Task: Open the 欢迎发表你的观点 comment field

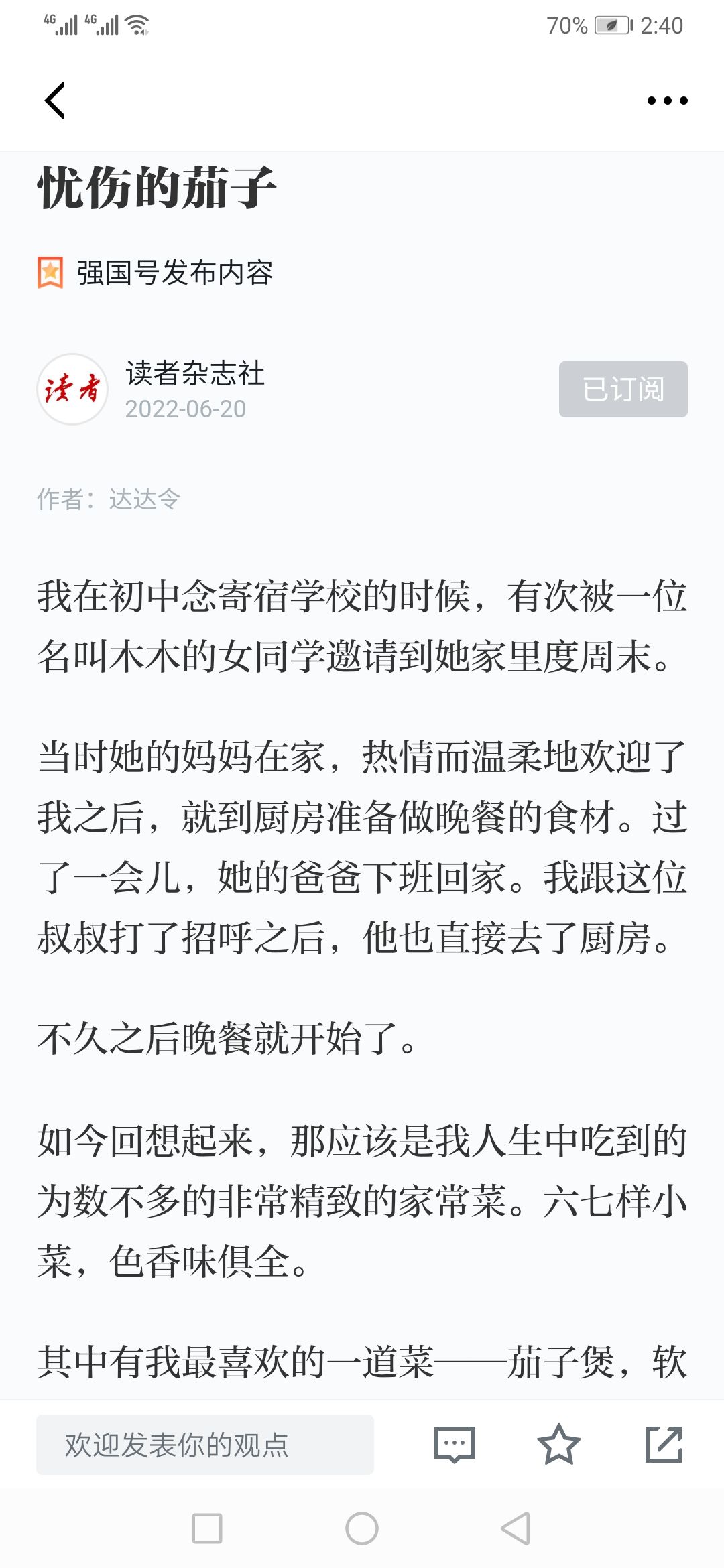Action: 204,1444
